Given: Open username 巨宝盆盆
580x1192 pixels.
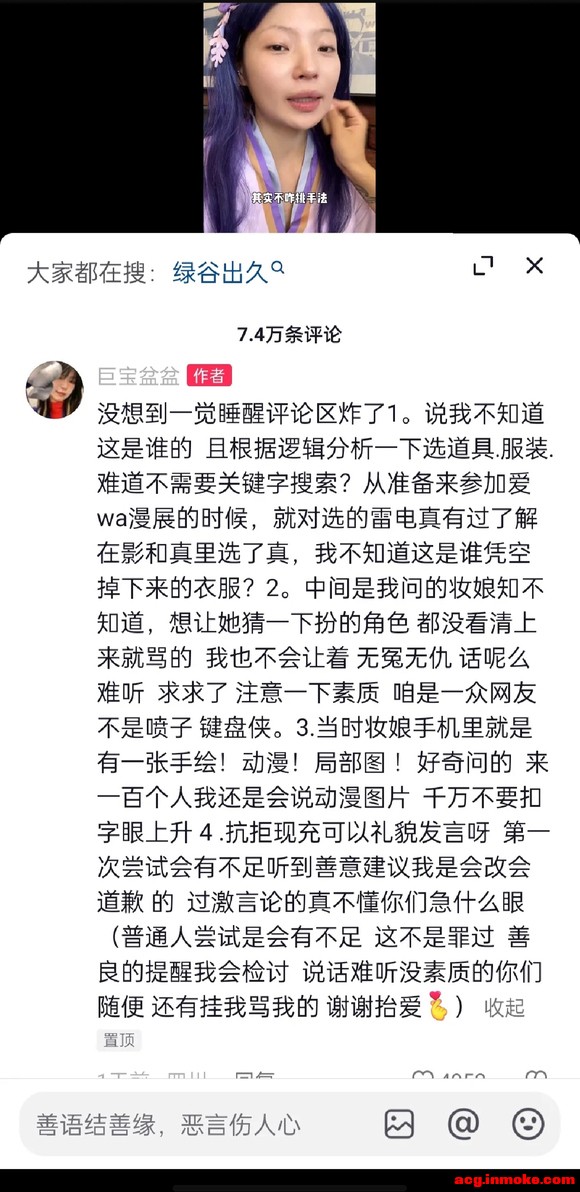Looking at the screenshot, I should 138,376.
